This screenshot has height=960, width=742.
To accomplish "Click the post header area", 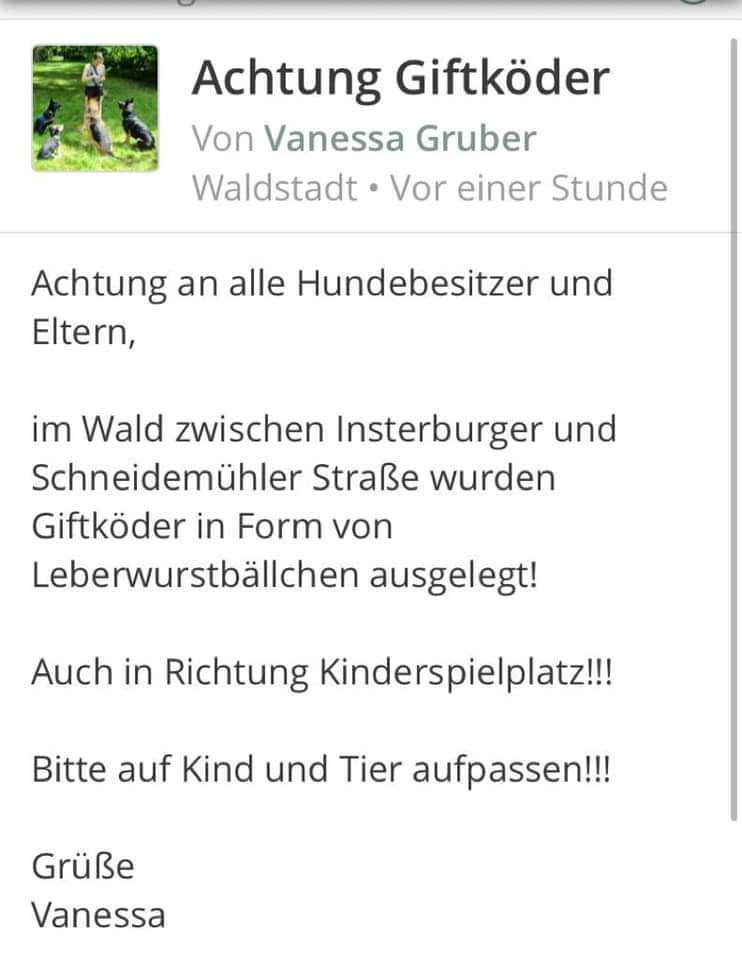I will tap(370, 120).
